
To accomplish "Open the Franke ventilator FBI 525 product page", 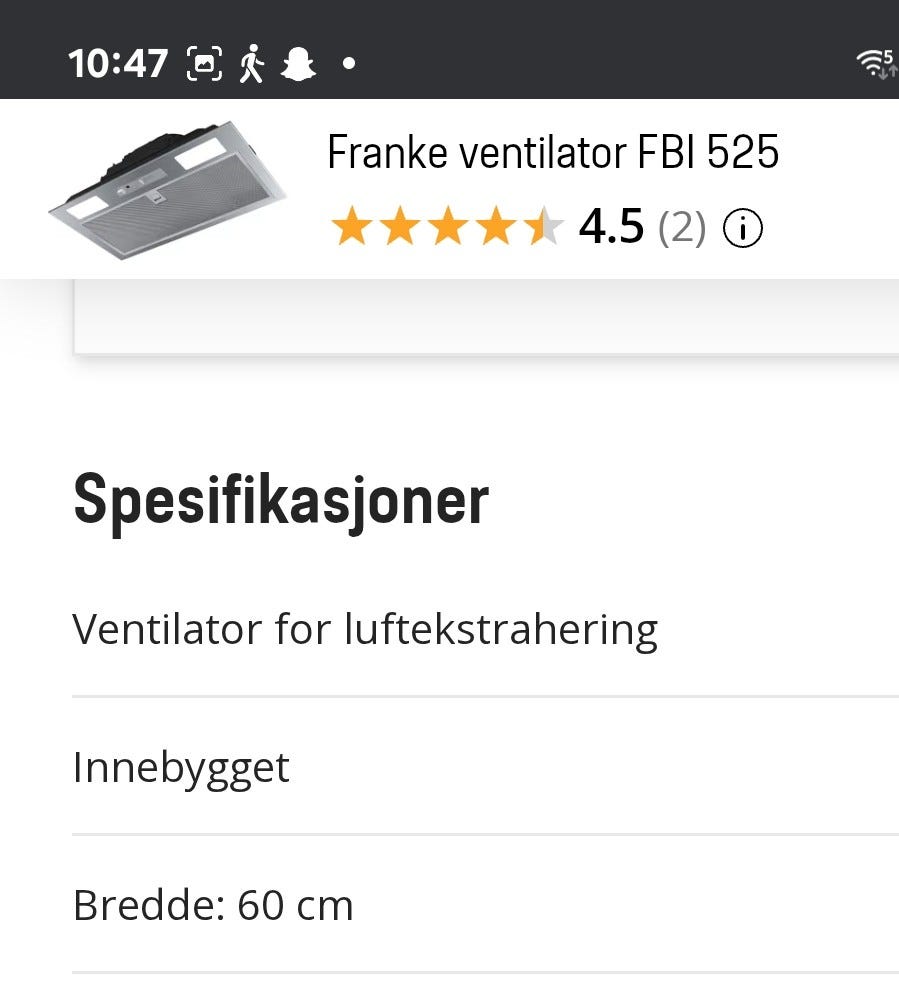I will pyautogui.click(x=553, y=152).
